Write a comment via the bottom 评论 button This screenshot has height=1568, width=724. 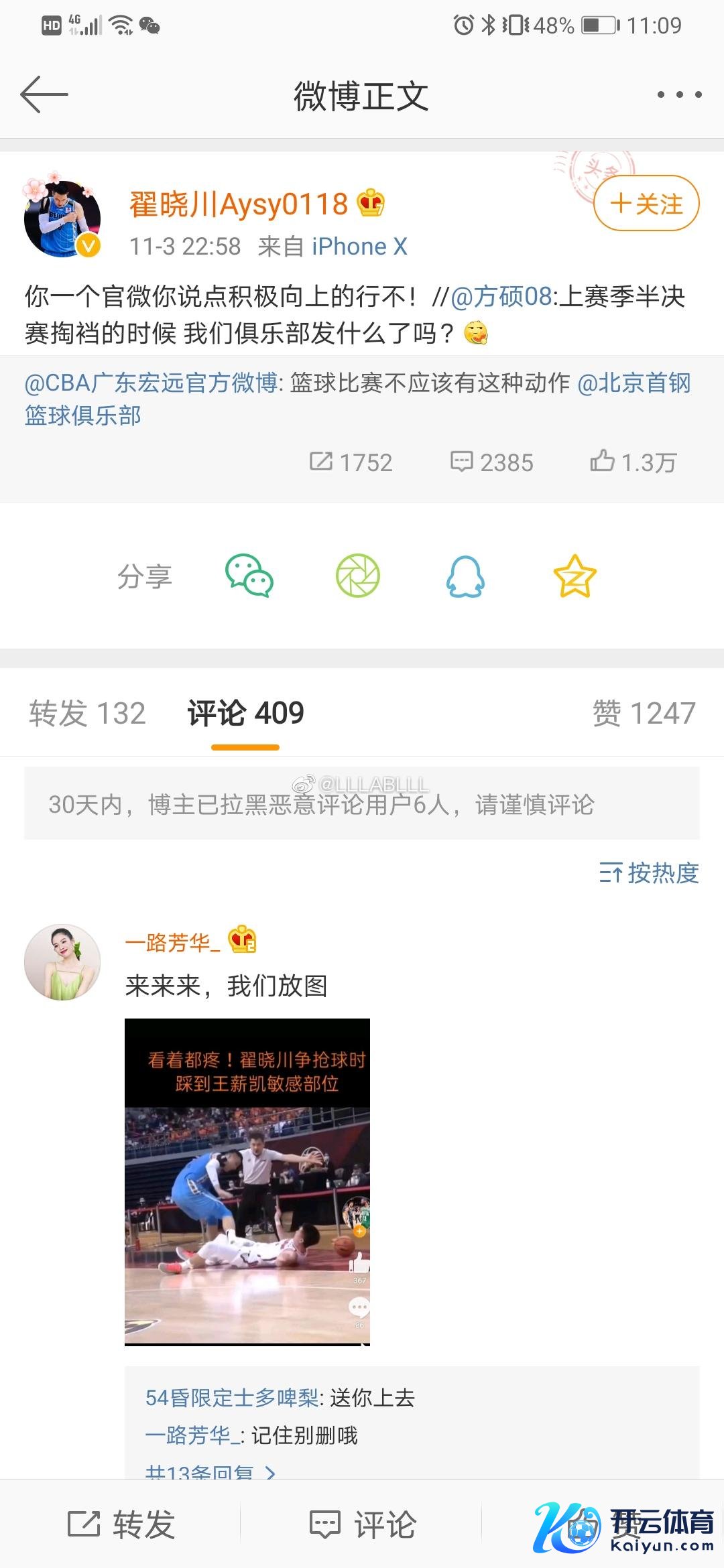(363, 1524)
